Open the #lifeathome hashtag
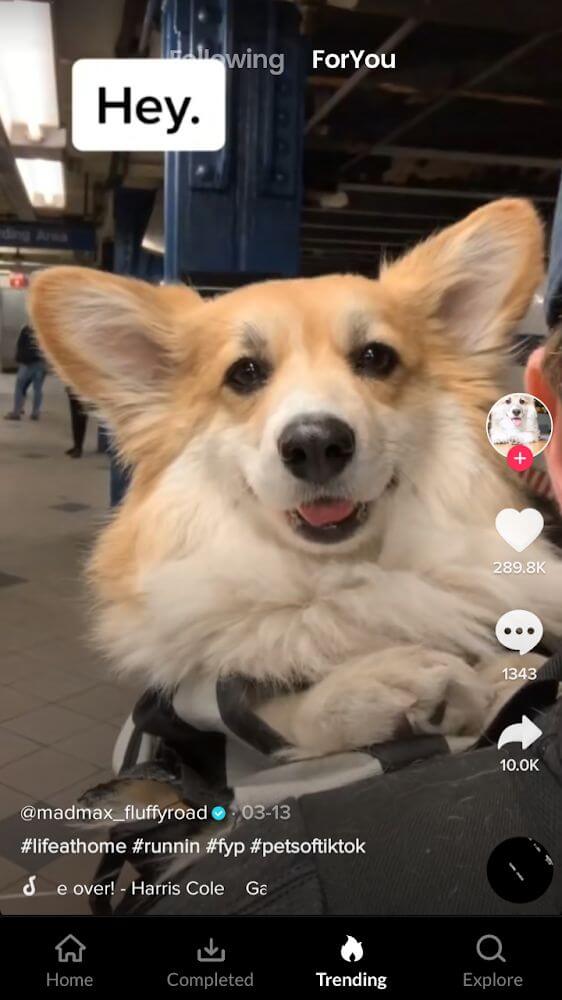The image size is (562, 1000). (x=73, y=846)
